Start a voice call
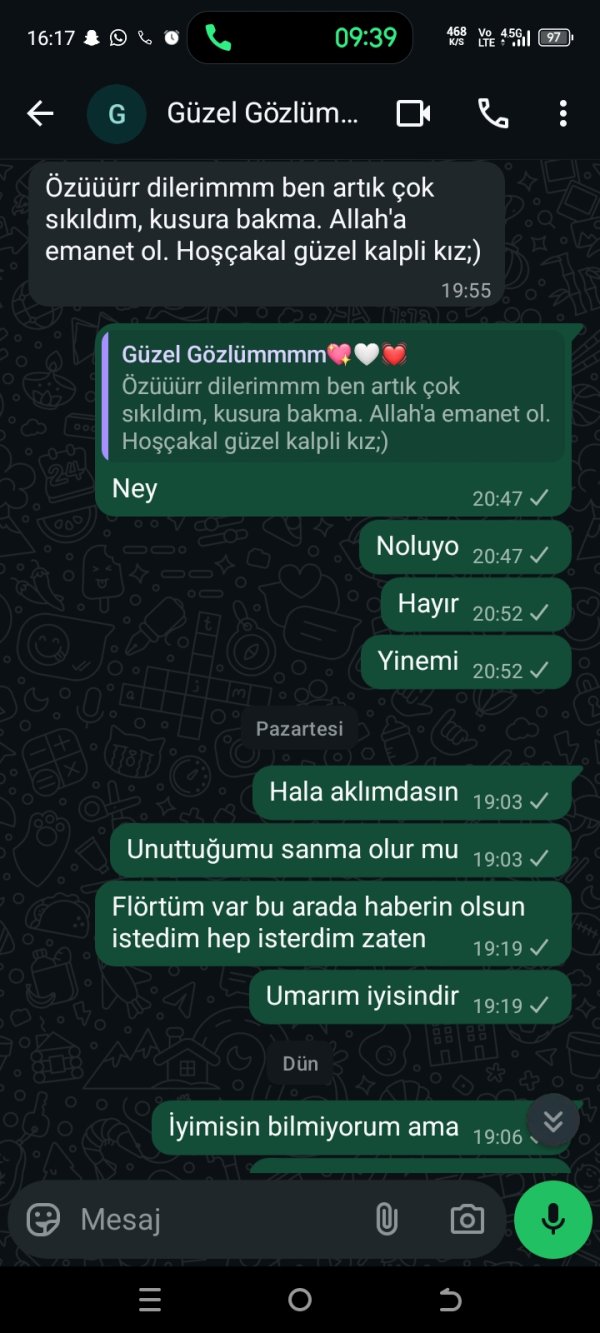 pos(493,114)
